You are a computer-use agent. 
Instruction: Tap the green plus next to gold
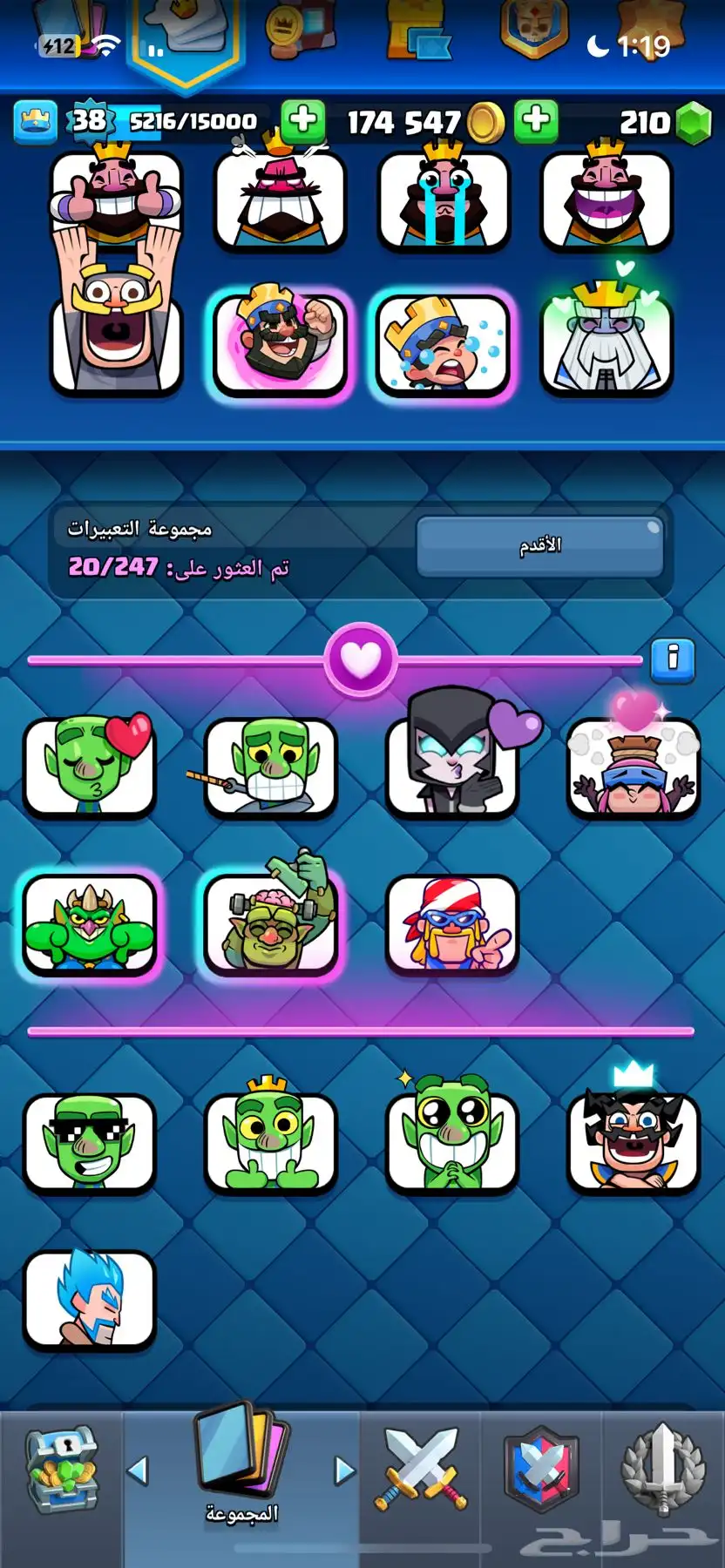tap(536, 121)
